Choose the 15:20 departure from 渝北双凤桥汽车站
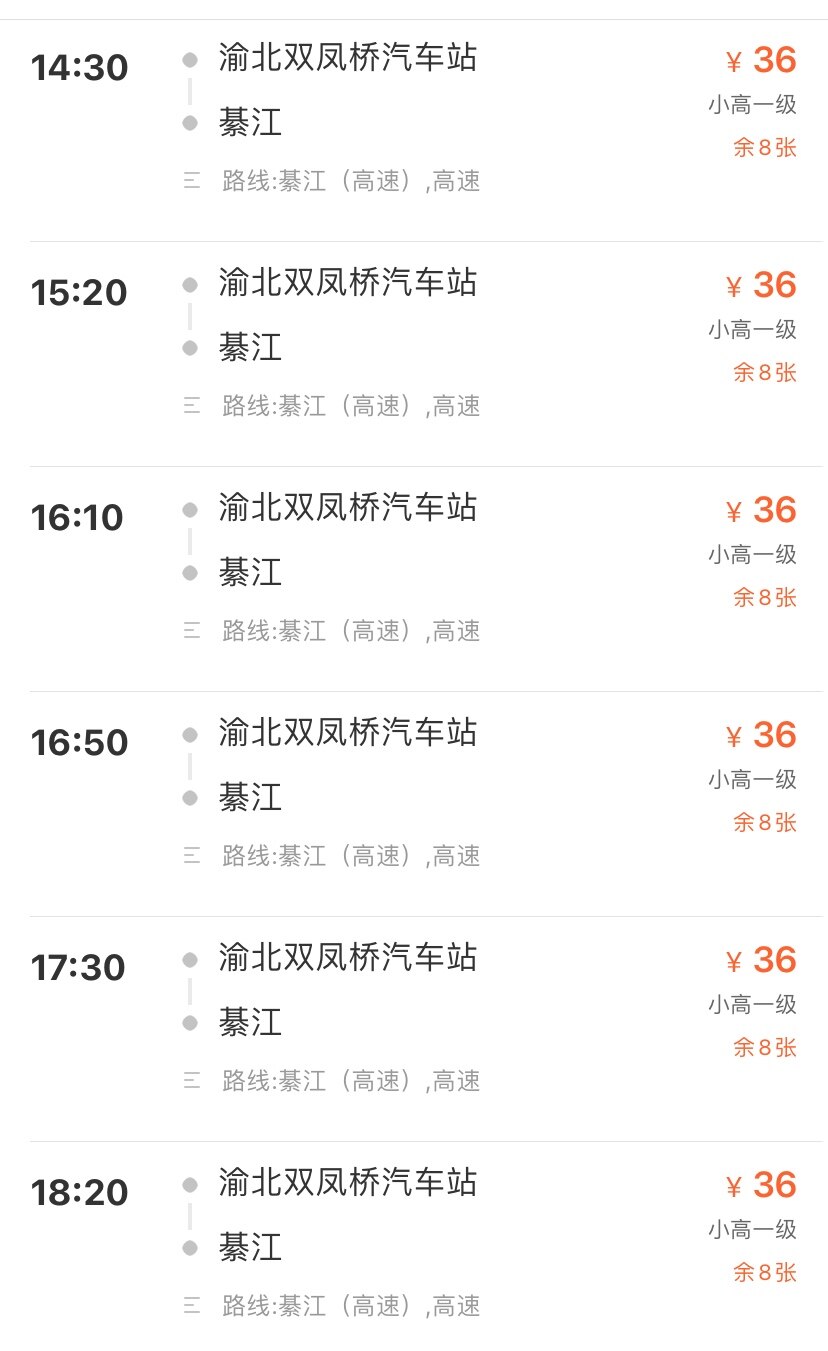Viewport: 828px width, 1351px height. pyautogui.click(x=414, y=345)
